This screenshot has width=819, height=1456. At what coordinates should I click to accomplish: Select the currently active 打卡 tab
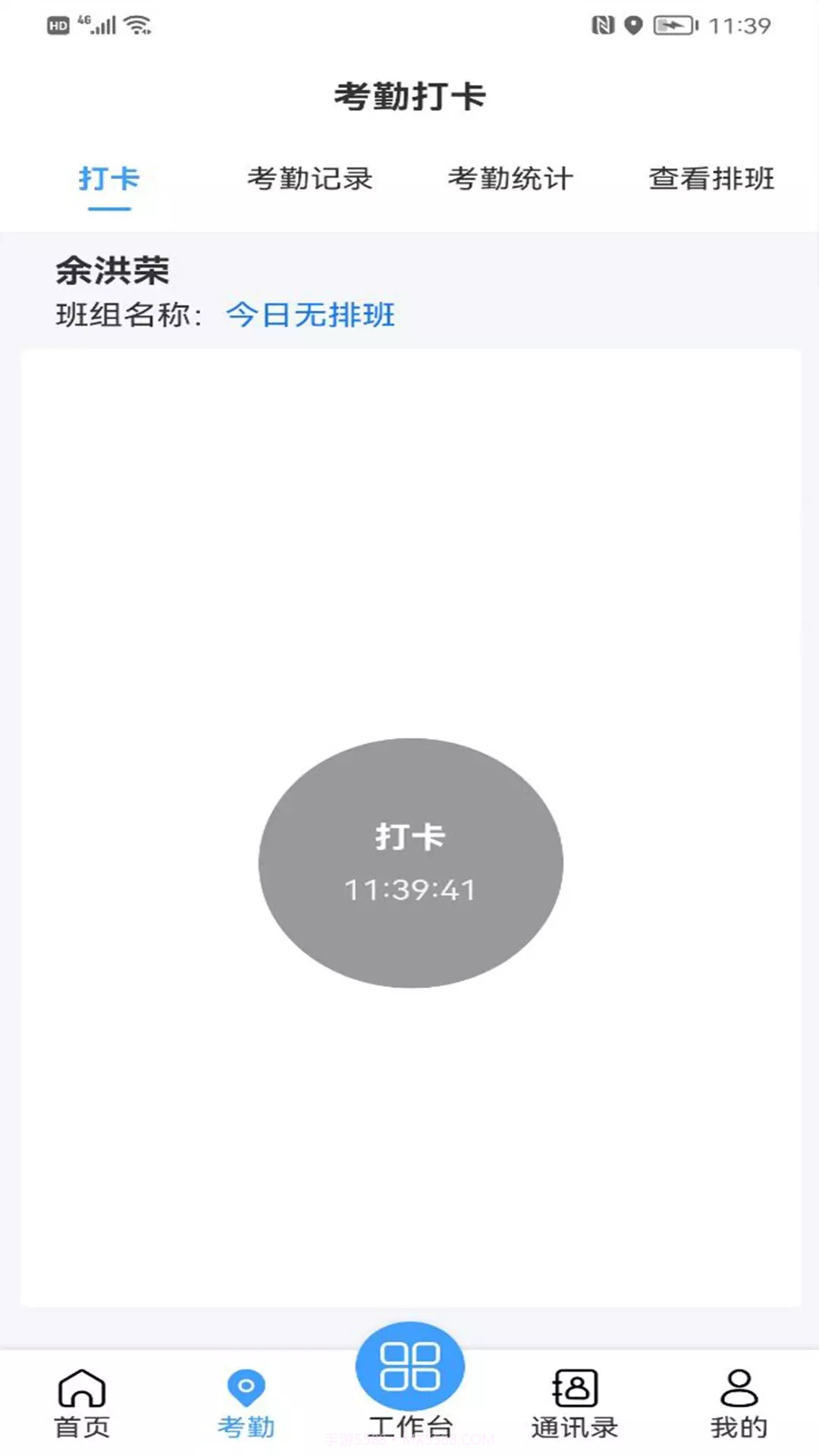coord(108,180)
